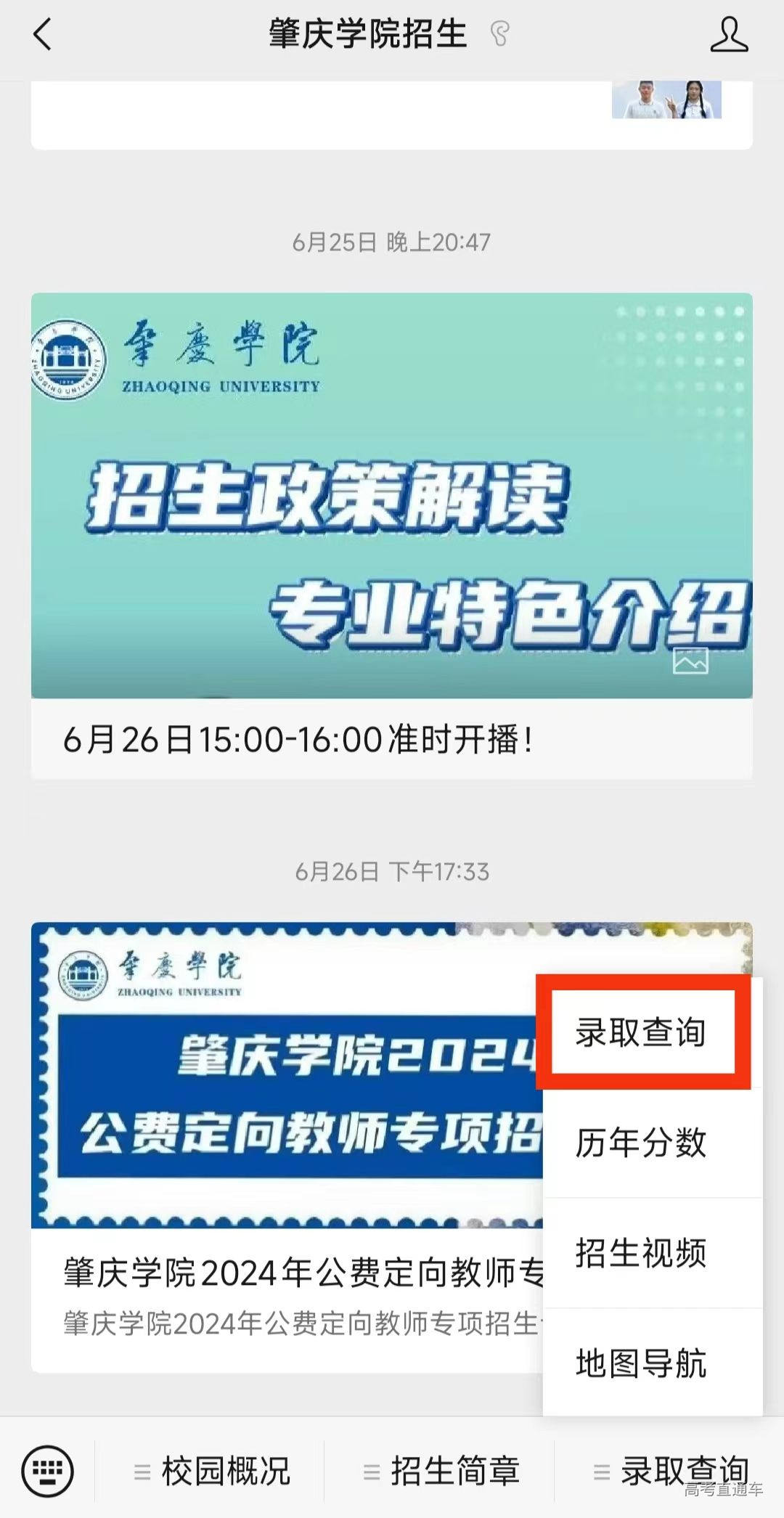Screen dimensions: 784x1518
Task: Choose 地图导航 in the popup menu
Action: point(642,1363)
